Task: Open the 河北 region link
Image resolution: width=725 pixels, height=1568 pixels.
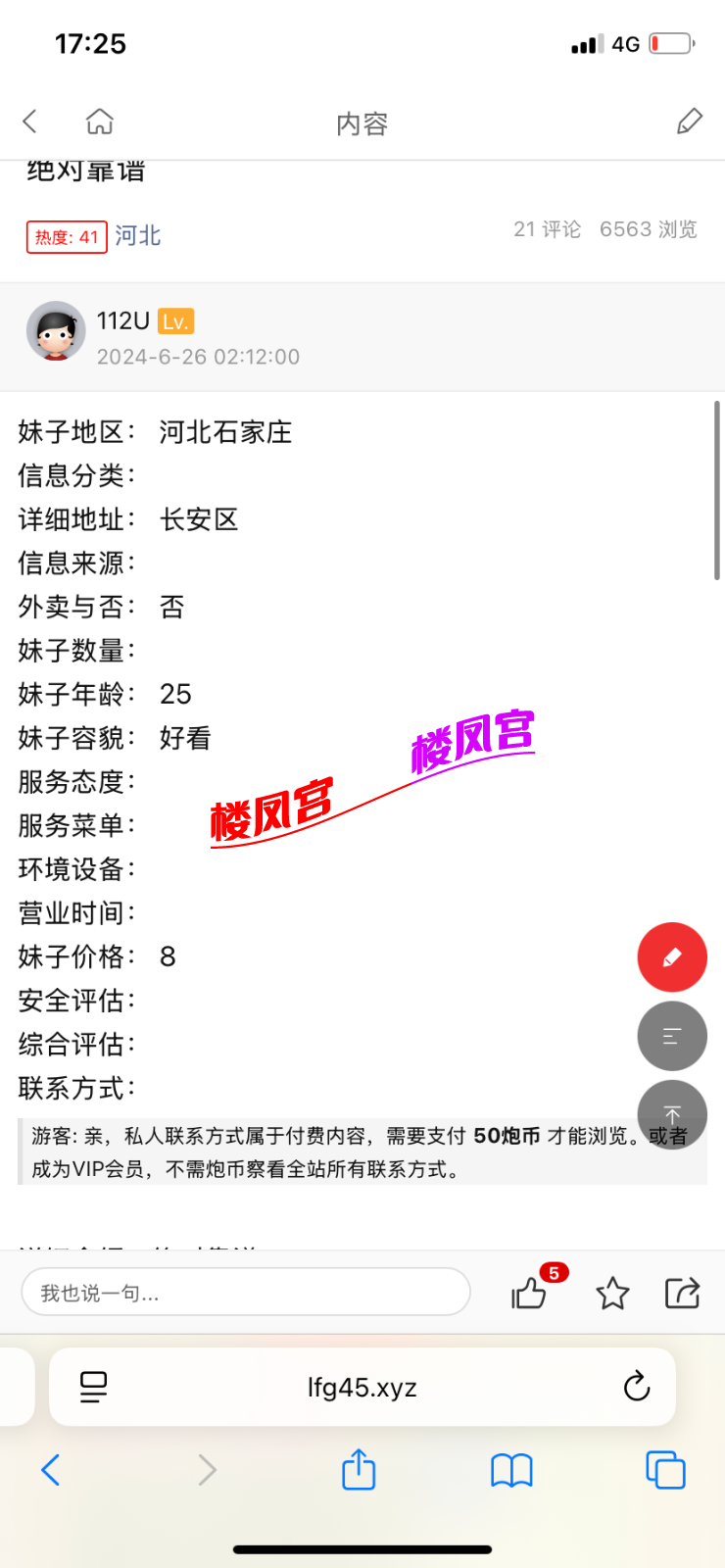Action: (x=136, y=236)
